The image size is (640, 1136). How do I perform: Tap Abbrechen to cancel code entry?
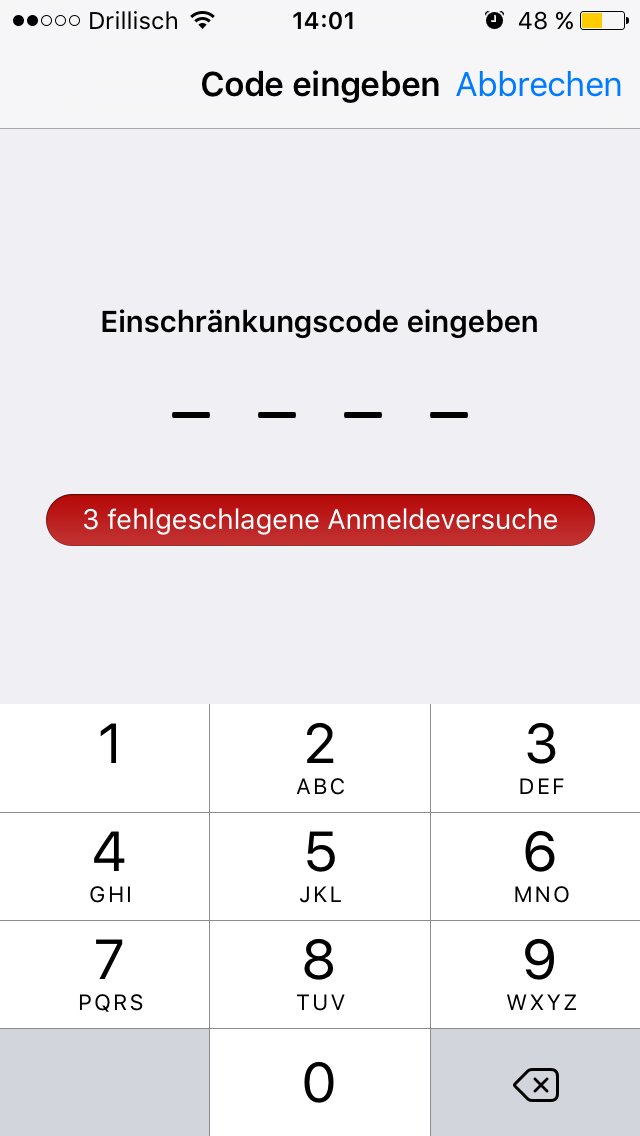tap(539, 85)
